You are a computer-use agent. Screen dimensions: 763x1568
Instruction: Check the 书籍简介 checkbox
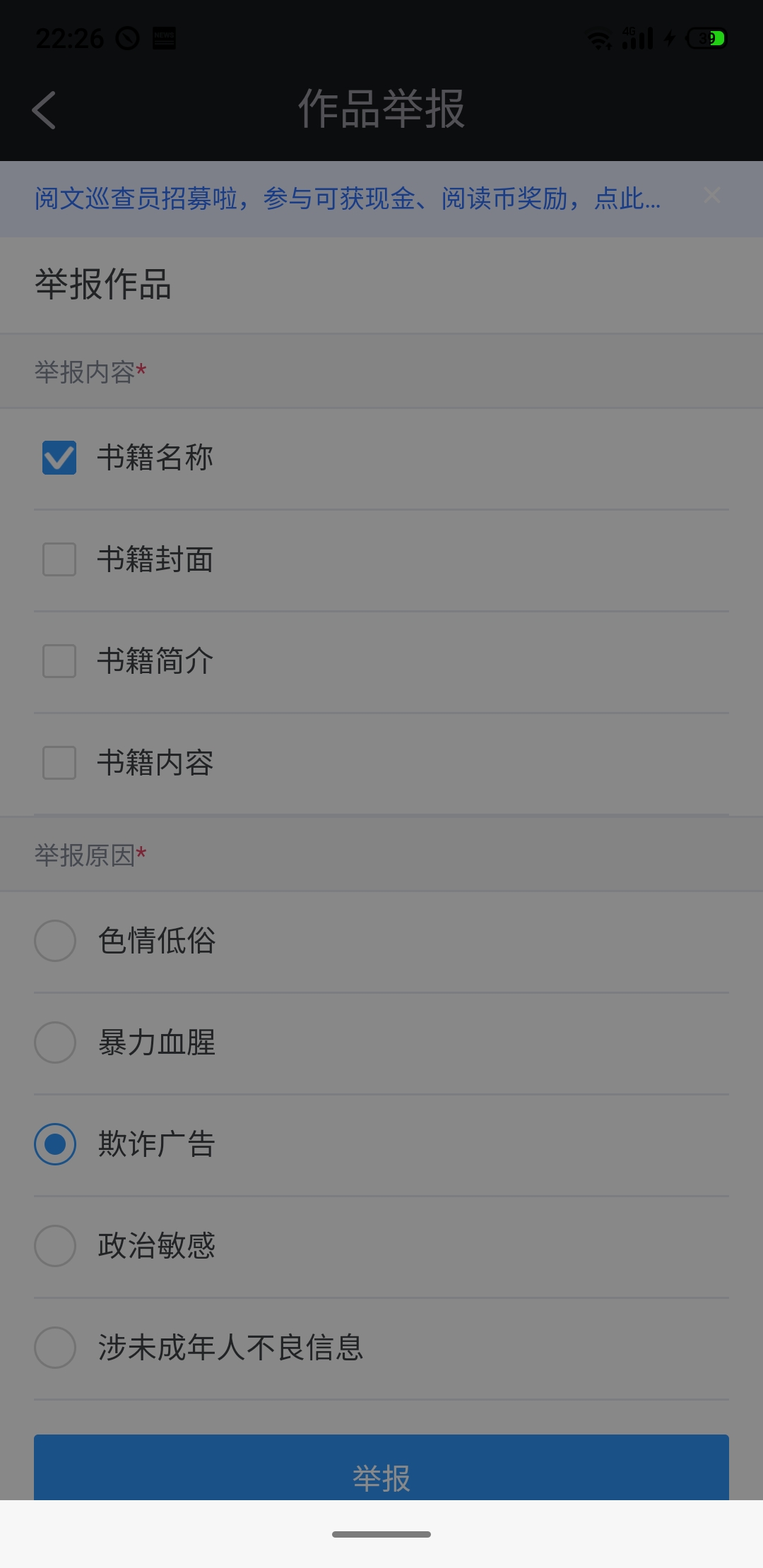tap(59, 661)
